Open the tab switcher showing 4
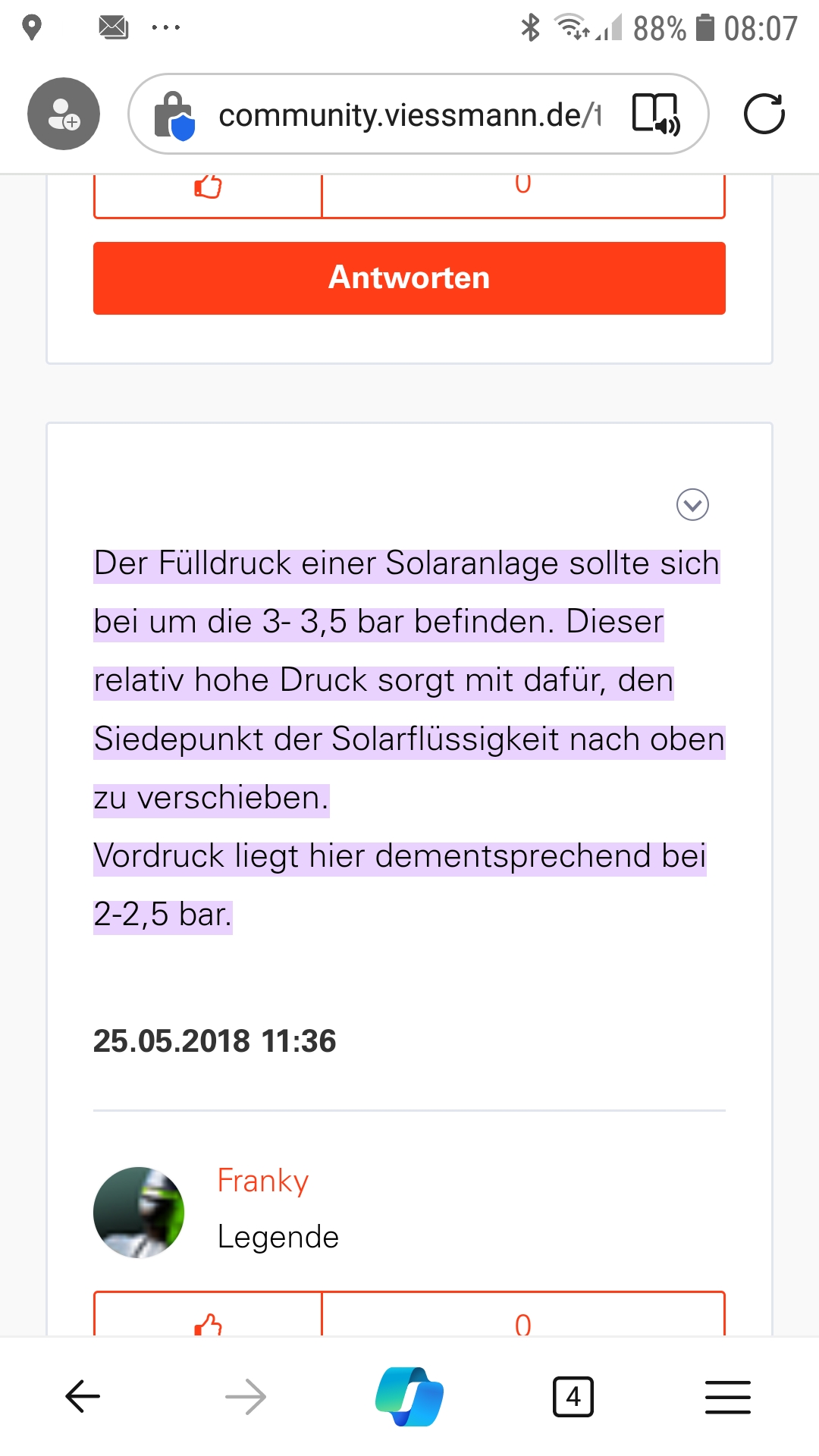 click(x=573, y=1396)
